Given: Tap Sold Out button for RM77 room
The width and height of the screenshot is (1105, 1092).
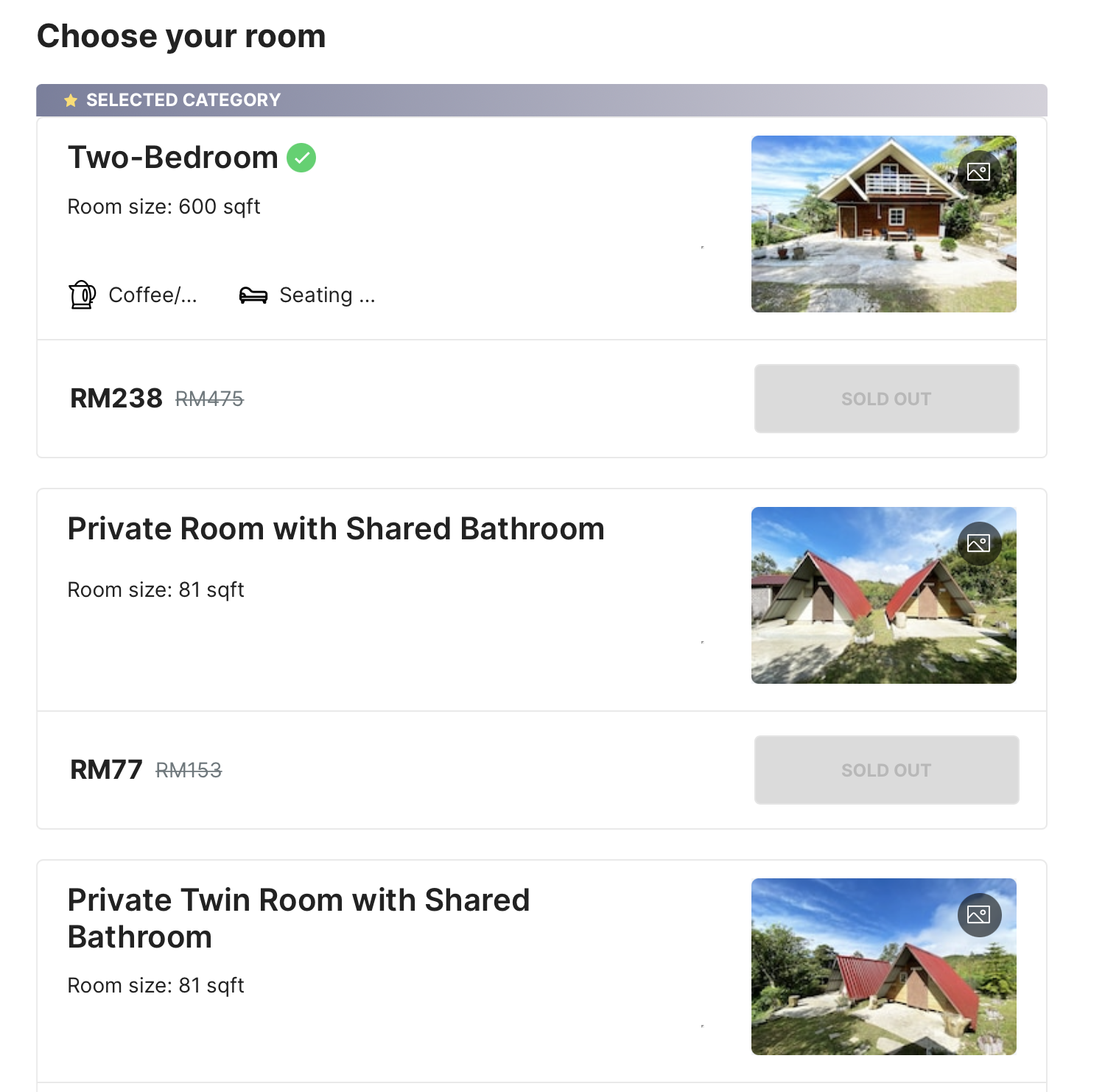Looking at the screenshot, I should [886, 770].
